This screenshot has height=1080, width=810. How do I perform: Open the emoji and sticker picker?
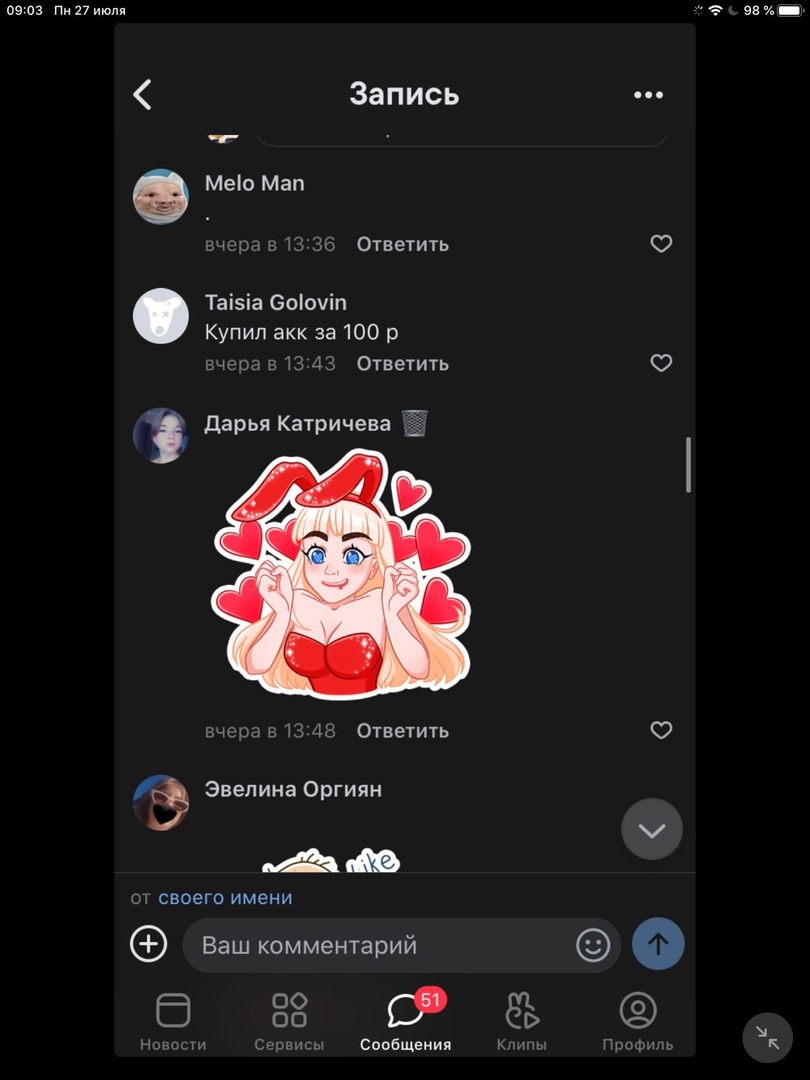point(593,945)
